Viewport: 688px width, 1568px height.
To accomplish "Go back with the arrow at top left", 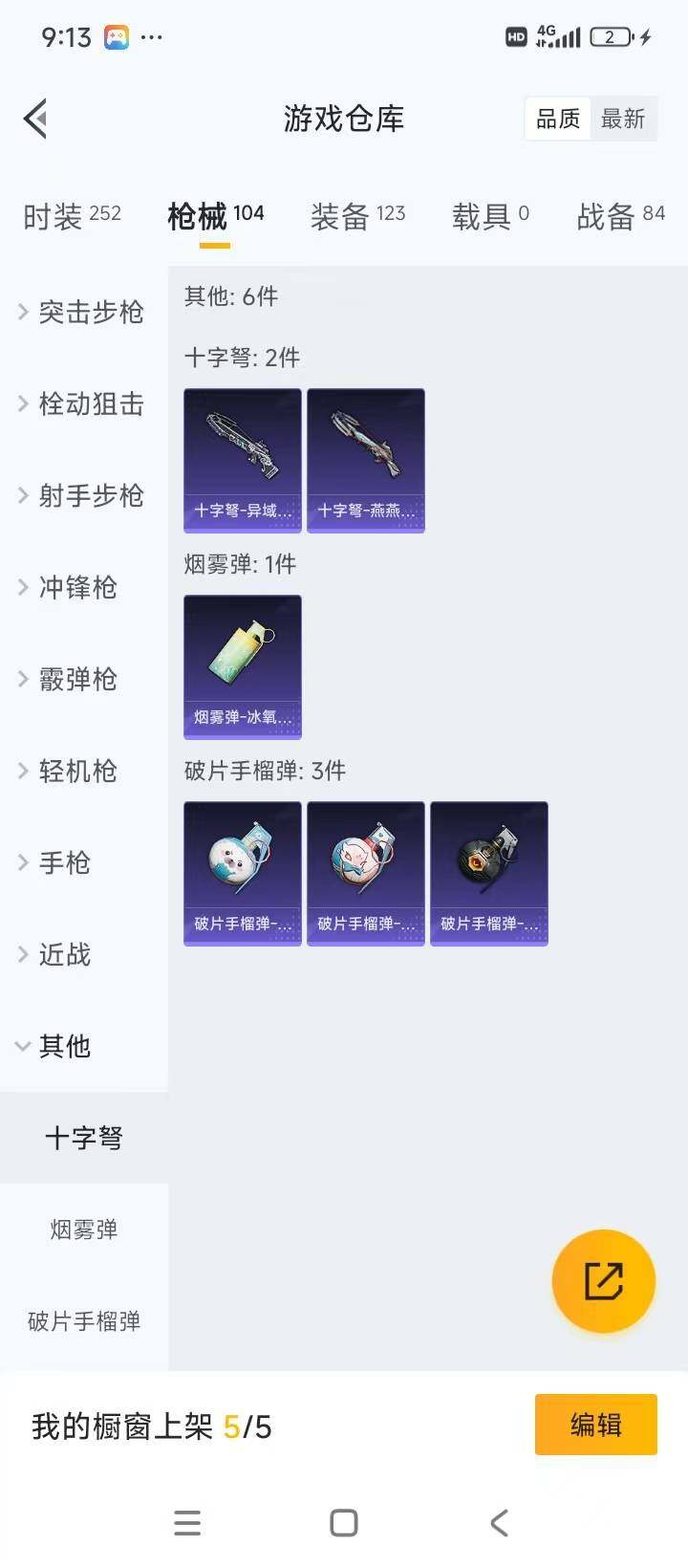I will 34,119.
